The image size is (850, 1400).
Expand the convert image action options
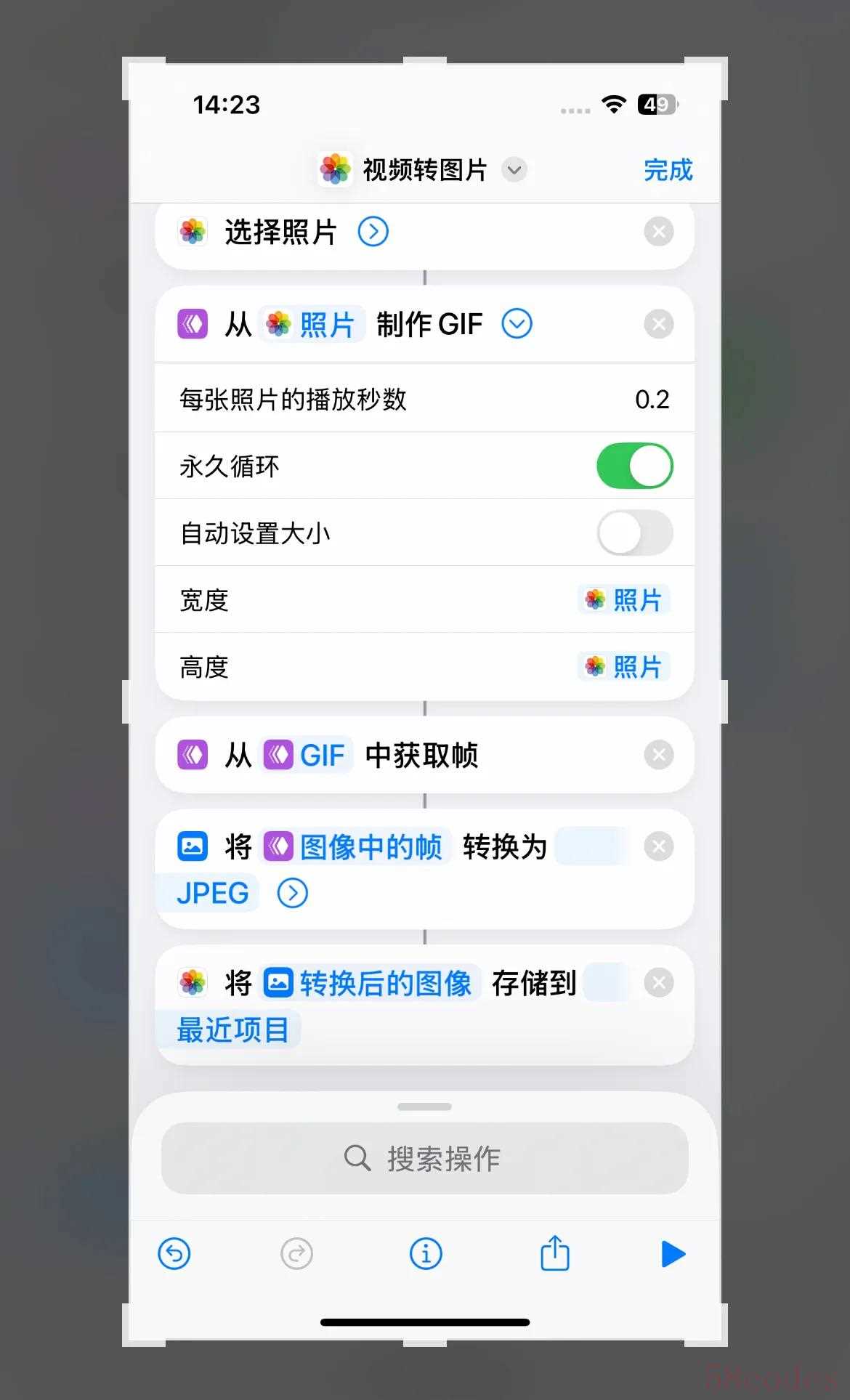(293, 894)
